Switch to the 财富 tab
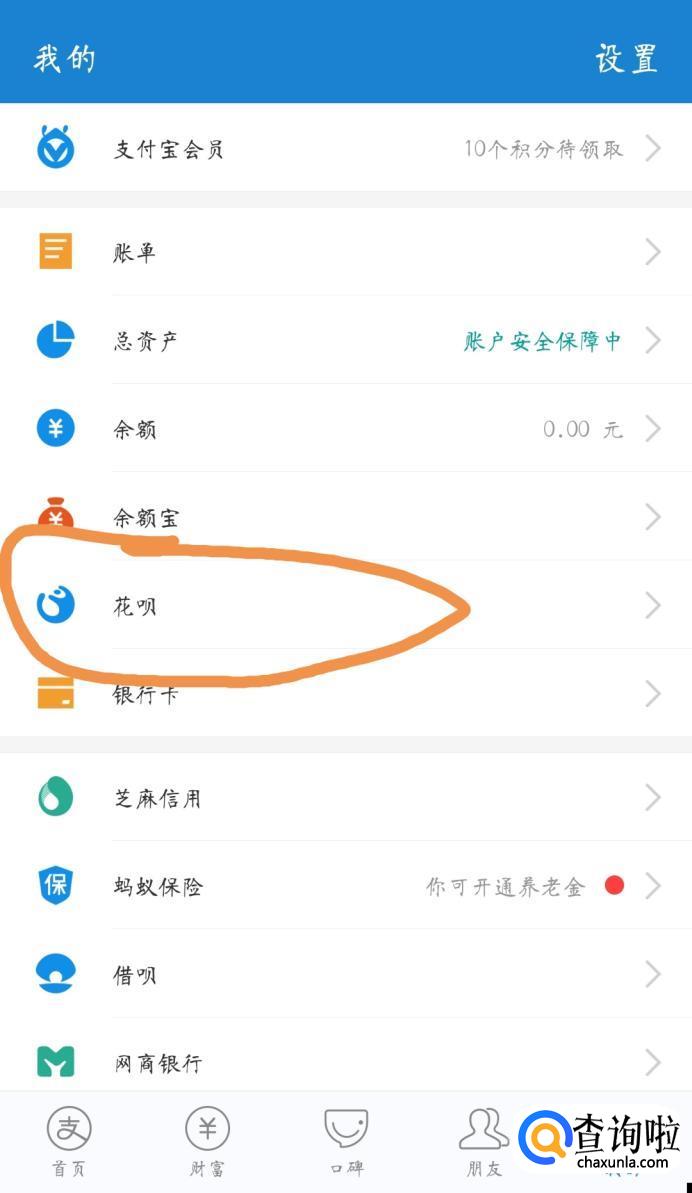Viewport: 692px width, 1193px height. coord(207,1142)
